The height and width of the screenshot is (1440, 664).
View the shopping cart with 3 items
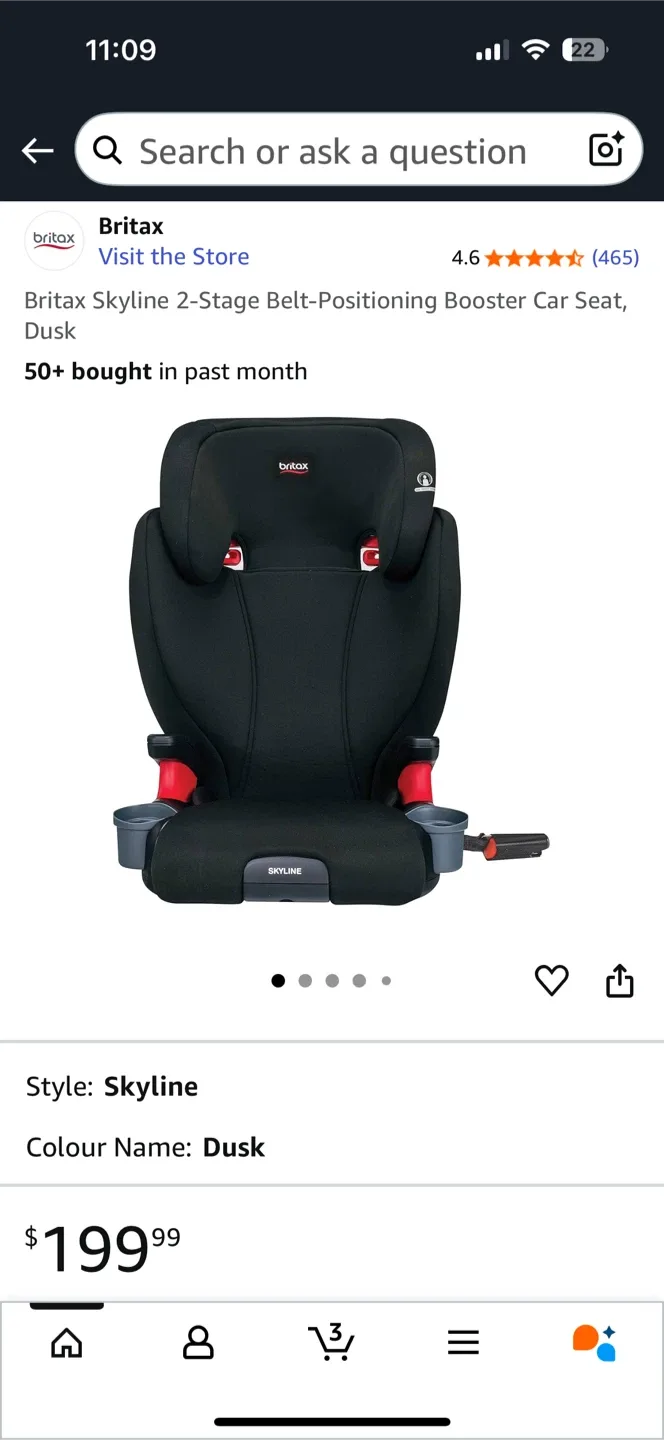pyautogui.click(x=331, y=1341)
